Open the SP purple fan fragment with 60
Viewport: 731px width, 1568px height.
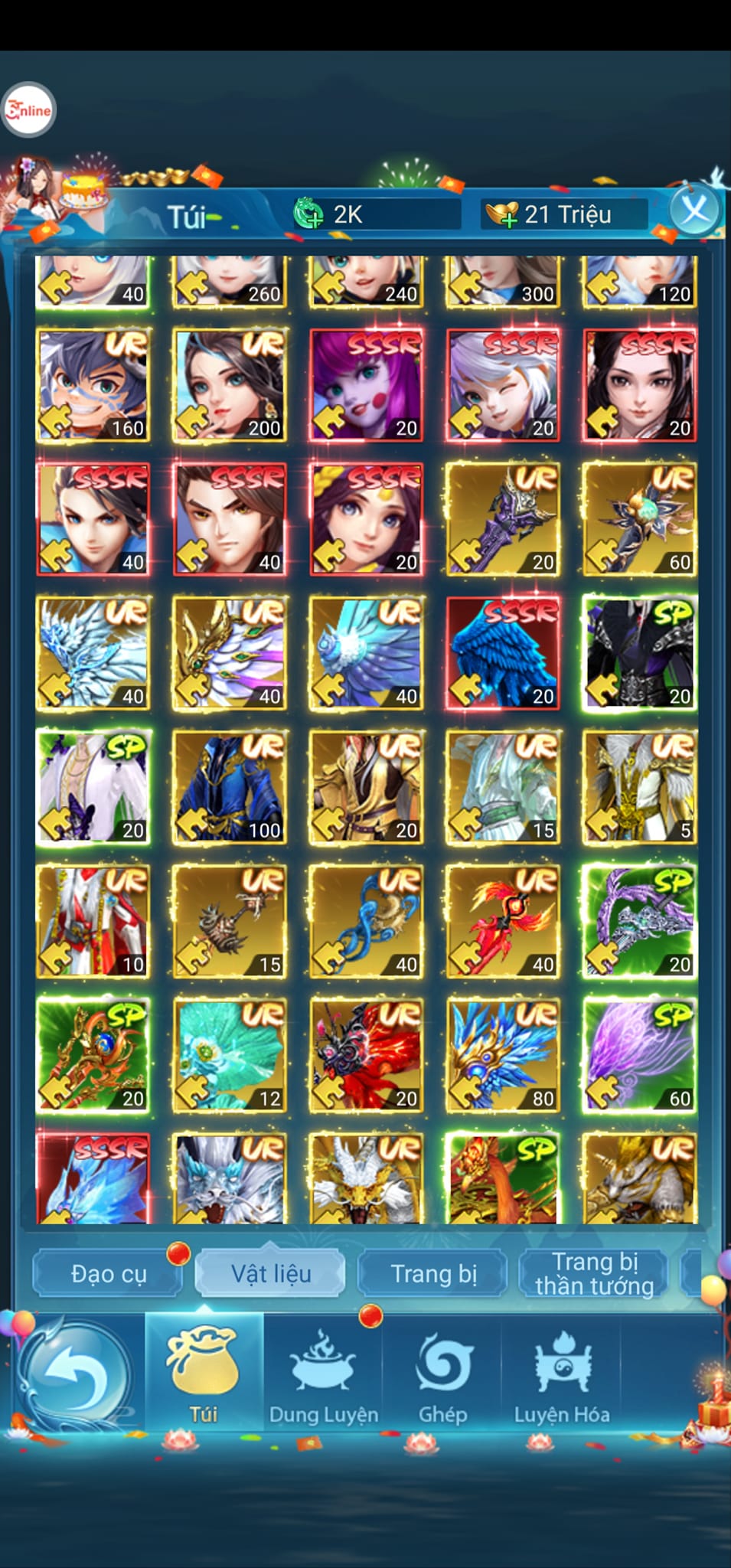pos(639,1055)
